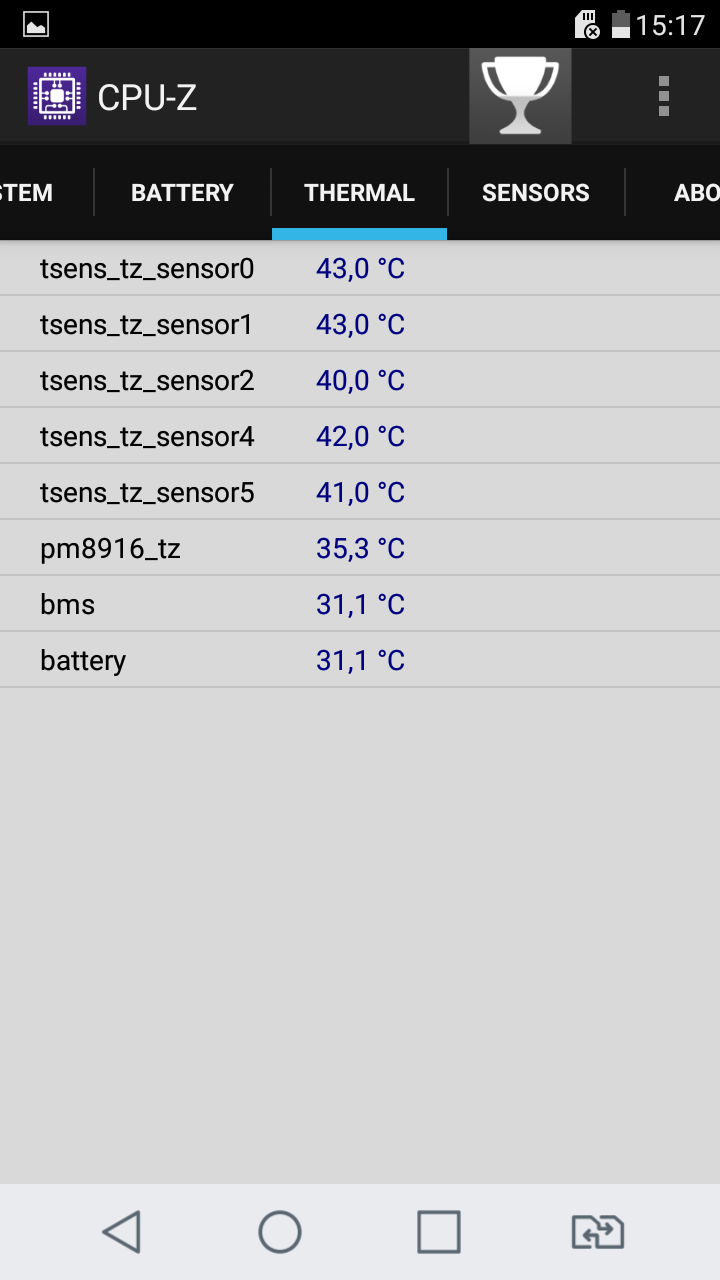720x1280 pixels.
Task: Switch to the Sensors tab
Action: tap(536, 192)
